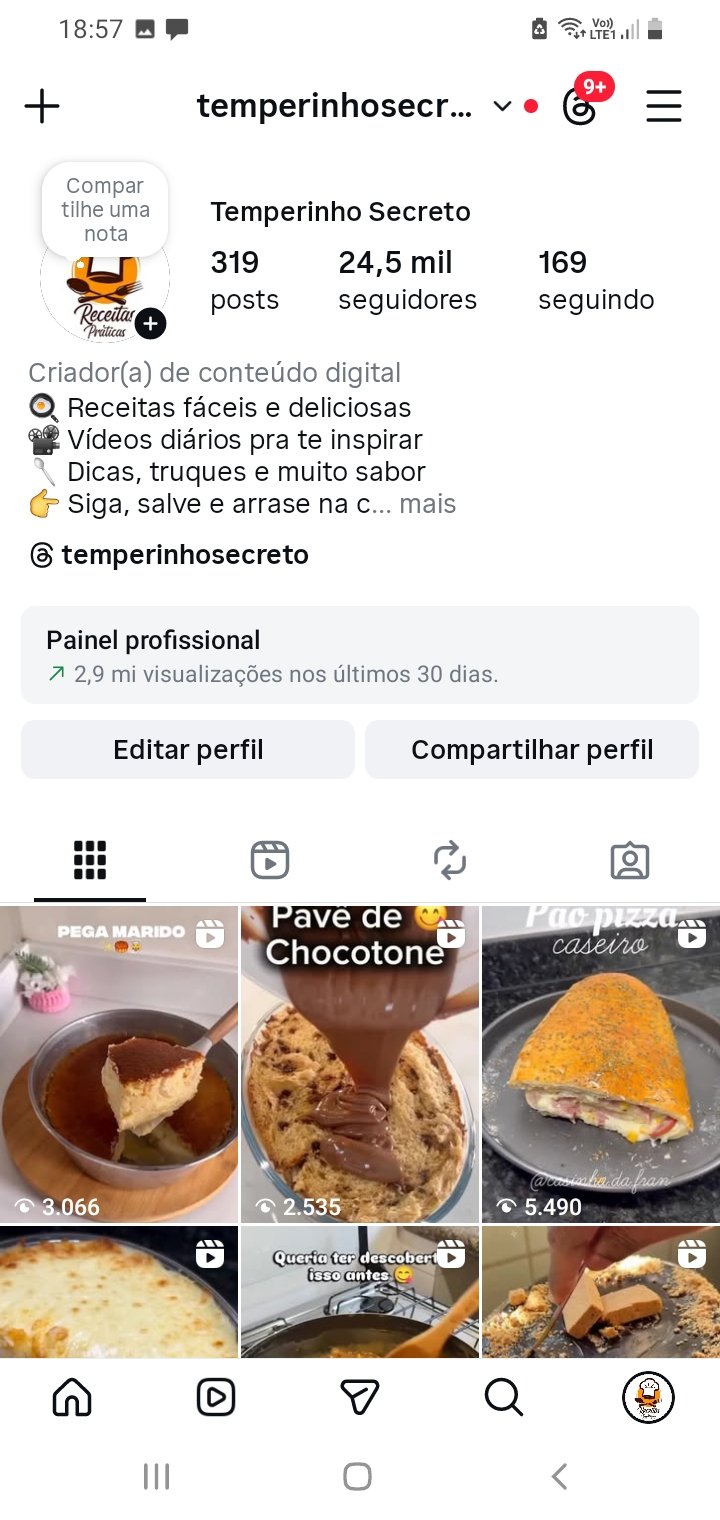View the 24,5 mil seguidores list

click(x=407, y=280)
